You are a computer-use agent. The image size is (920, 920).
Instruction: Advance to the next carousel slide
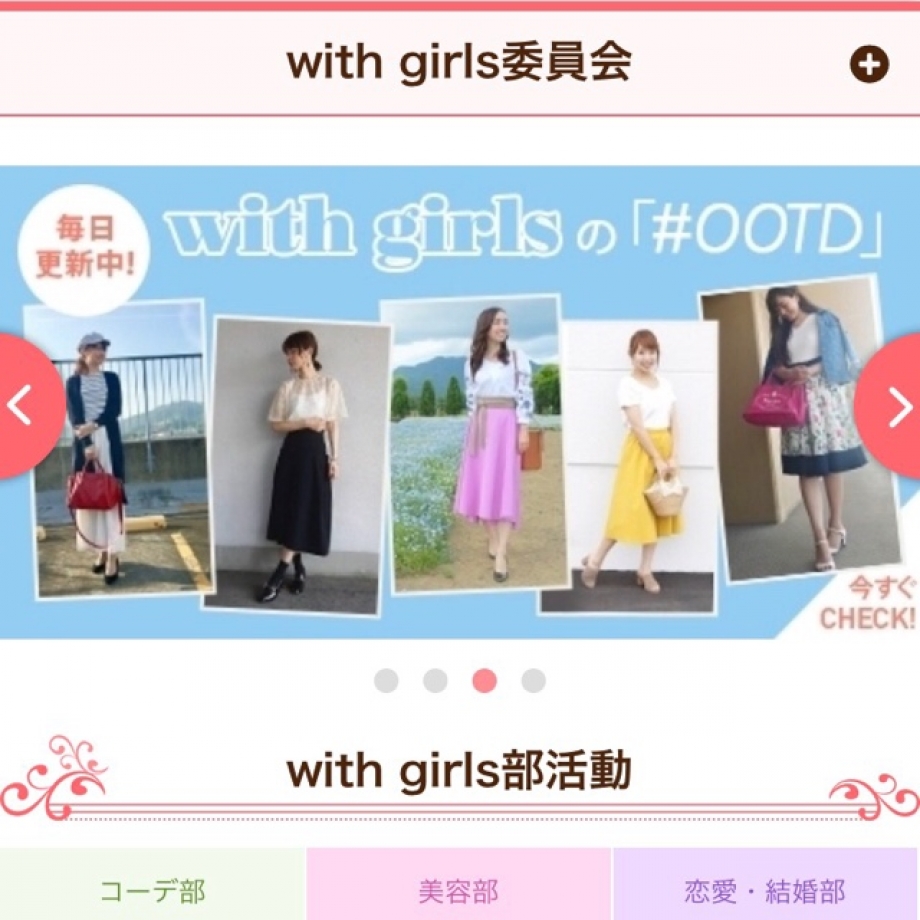click(896, 405)
